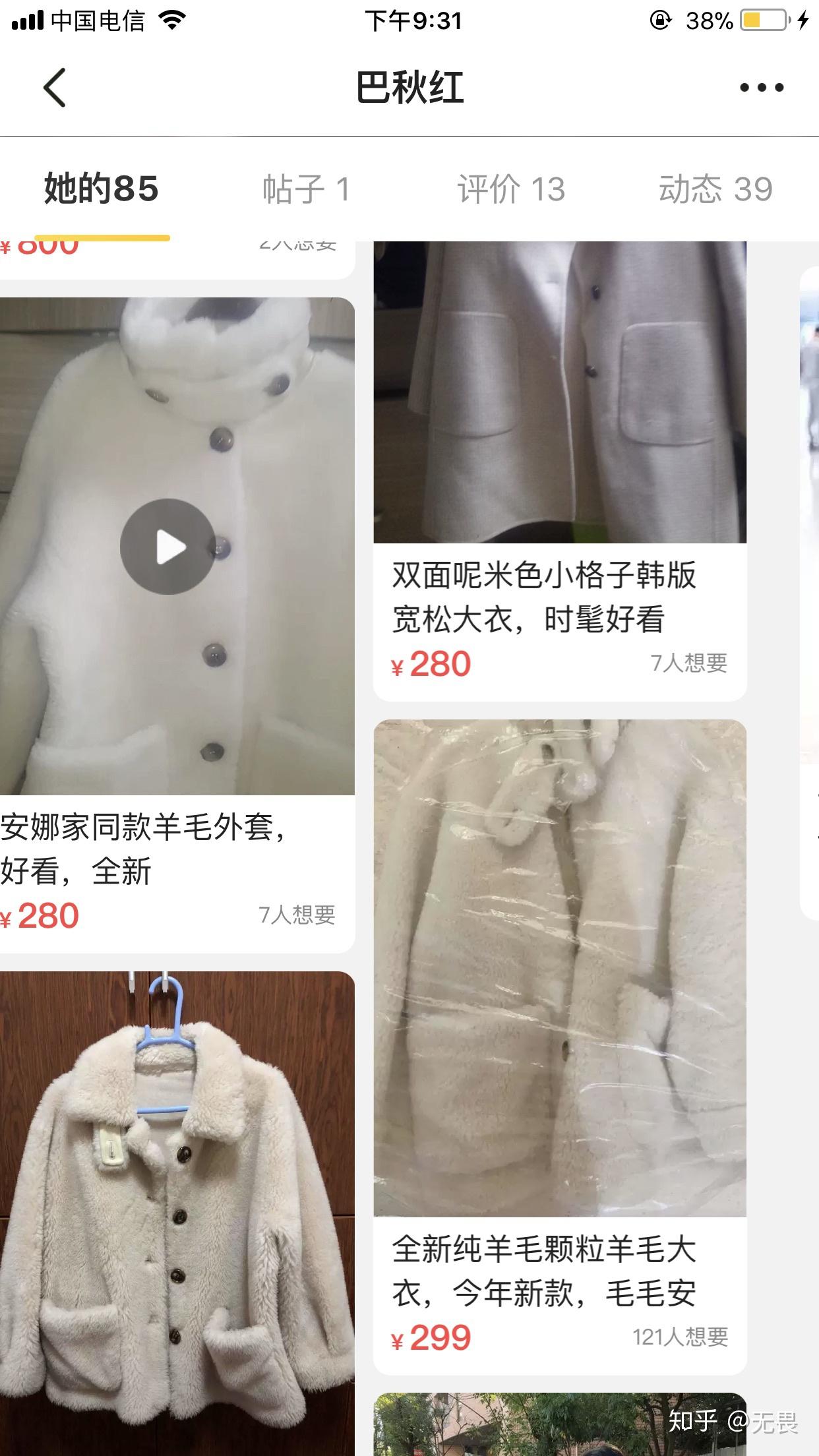
Task: Switch to the 评价 13 tab
Action: click(x=511, y=190)
